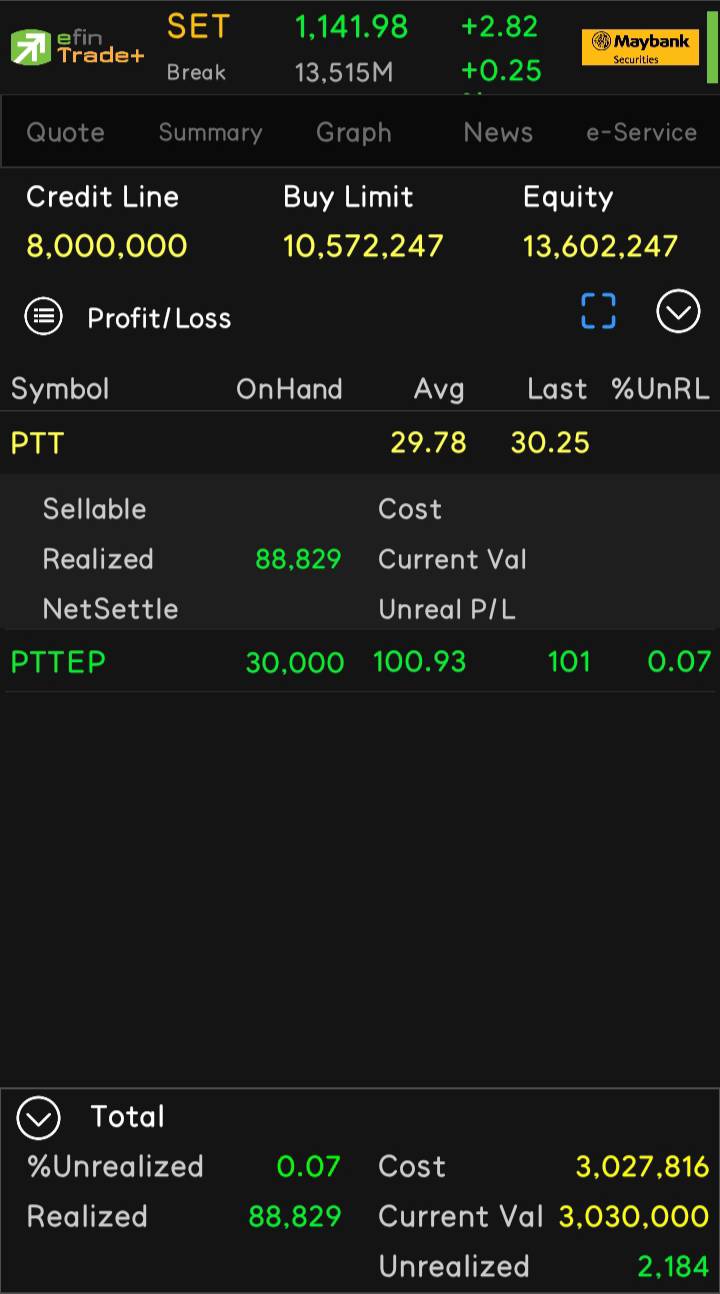Switch to the Summary tab
The height and width of the screenshot is (1294, 720).
click(210, 132)
